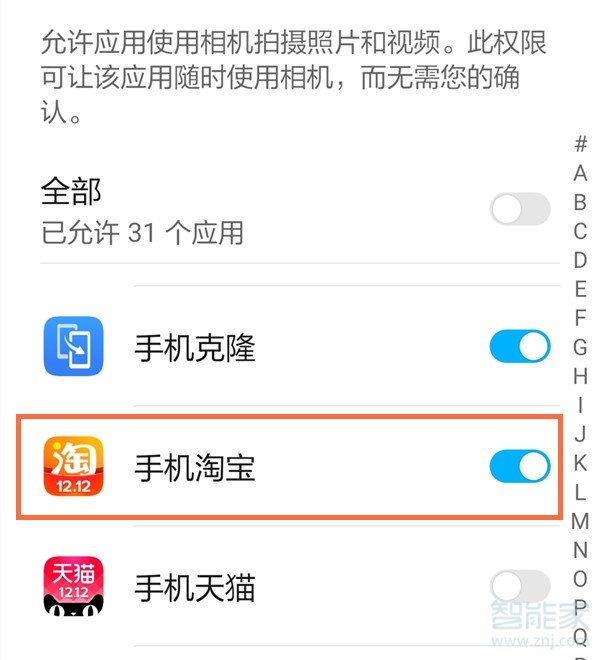
Task: Disable camera permission for 手机淘宝
Action: point(520,466)
